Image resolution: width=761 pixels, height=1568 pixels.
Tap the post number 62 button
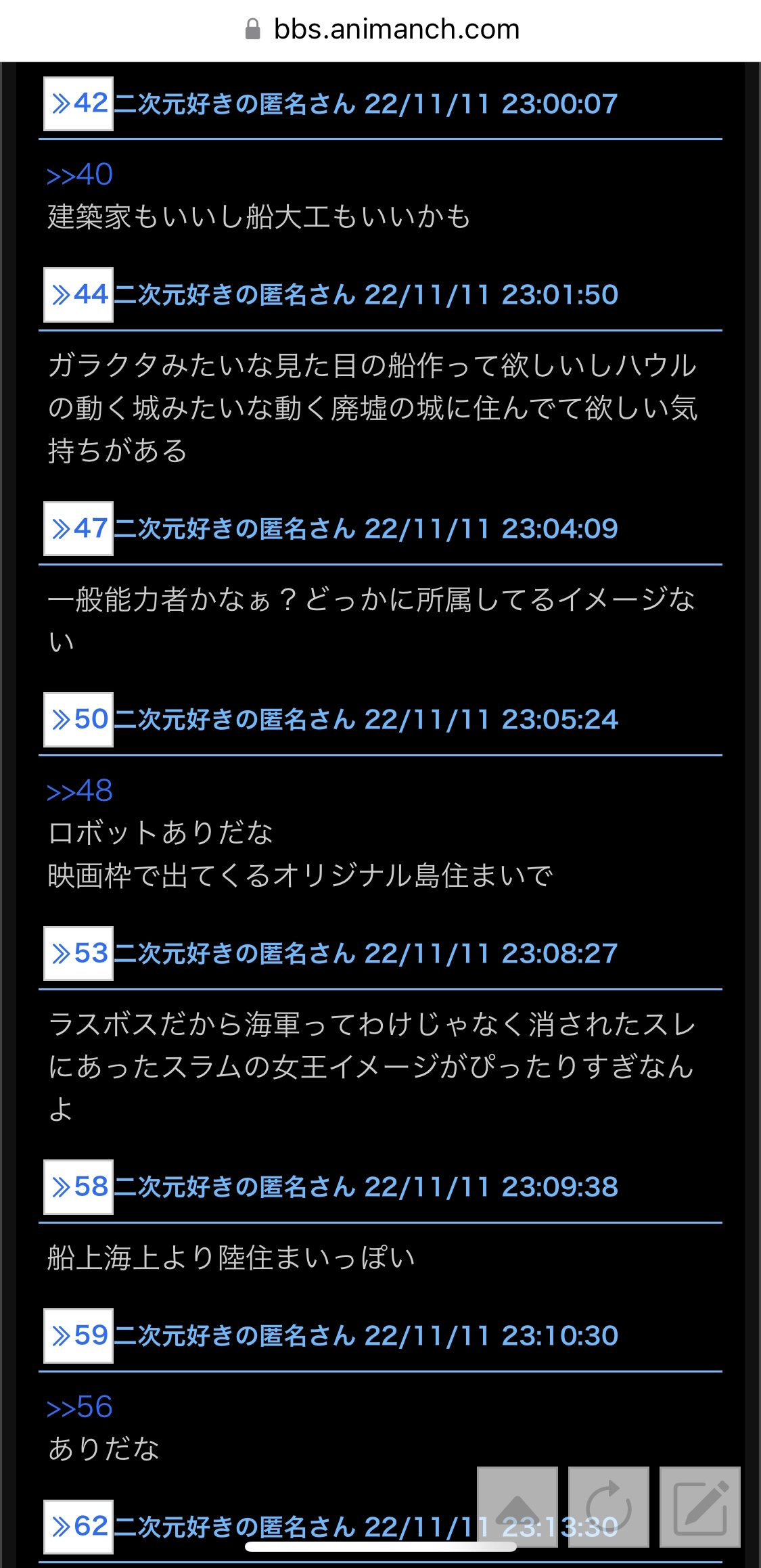(x=78, y=1527)
